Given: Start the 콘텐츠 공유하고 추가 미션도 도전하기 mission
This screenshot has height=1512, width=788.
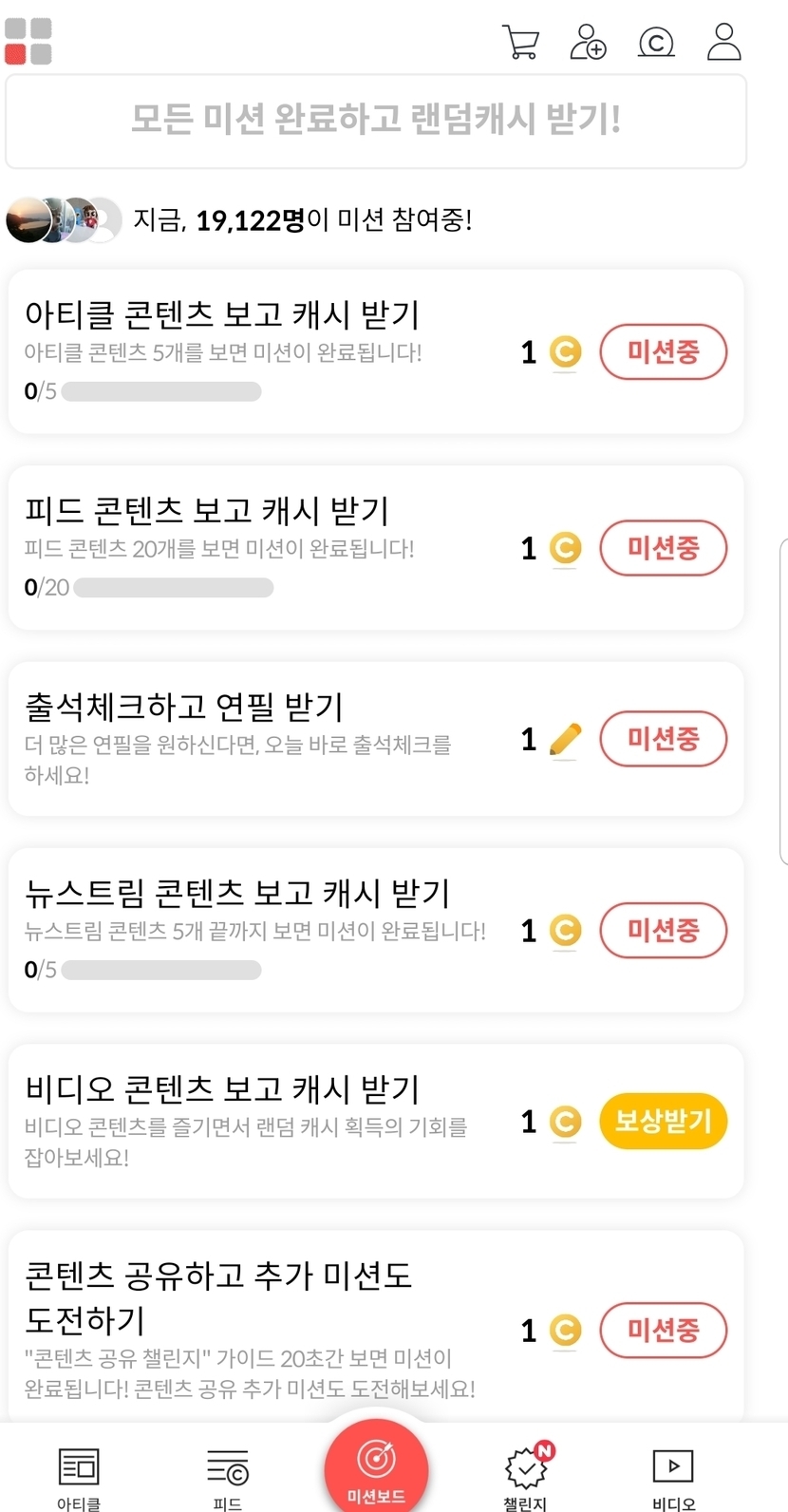Looking at the screenshot, I should point(663,1330).
